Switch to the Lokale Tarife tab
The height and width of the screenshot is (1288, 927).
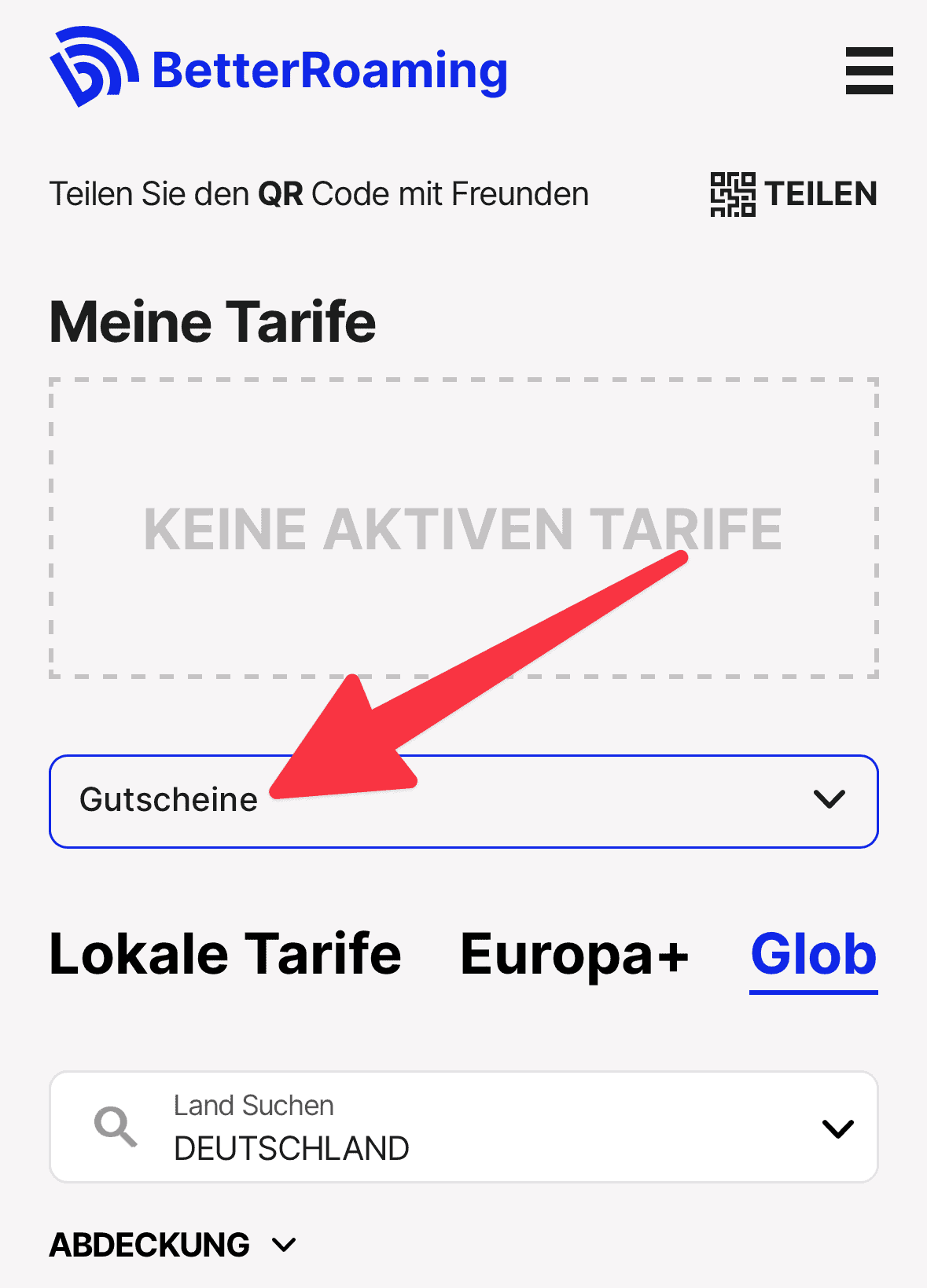(226, 955)
